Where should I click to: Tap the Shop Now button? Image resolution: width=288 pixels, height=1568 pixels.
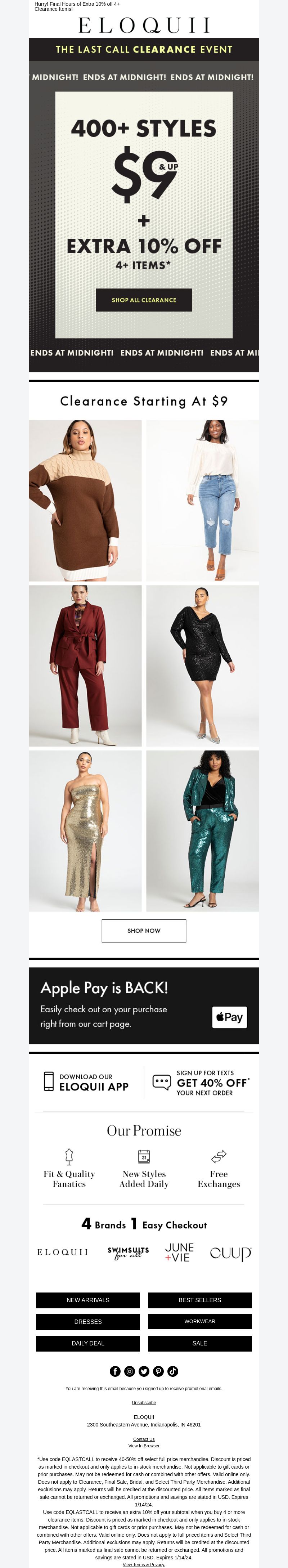[x=144, y=930]
